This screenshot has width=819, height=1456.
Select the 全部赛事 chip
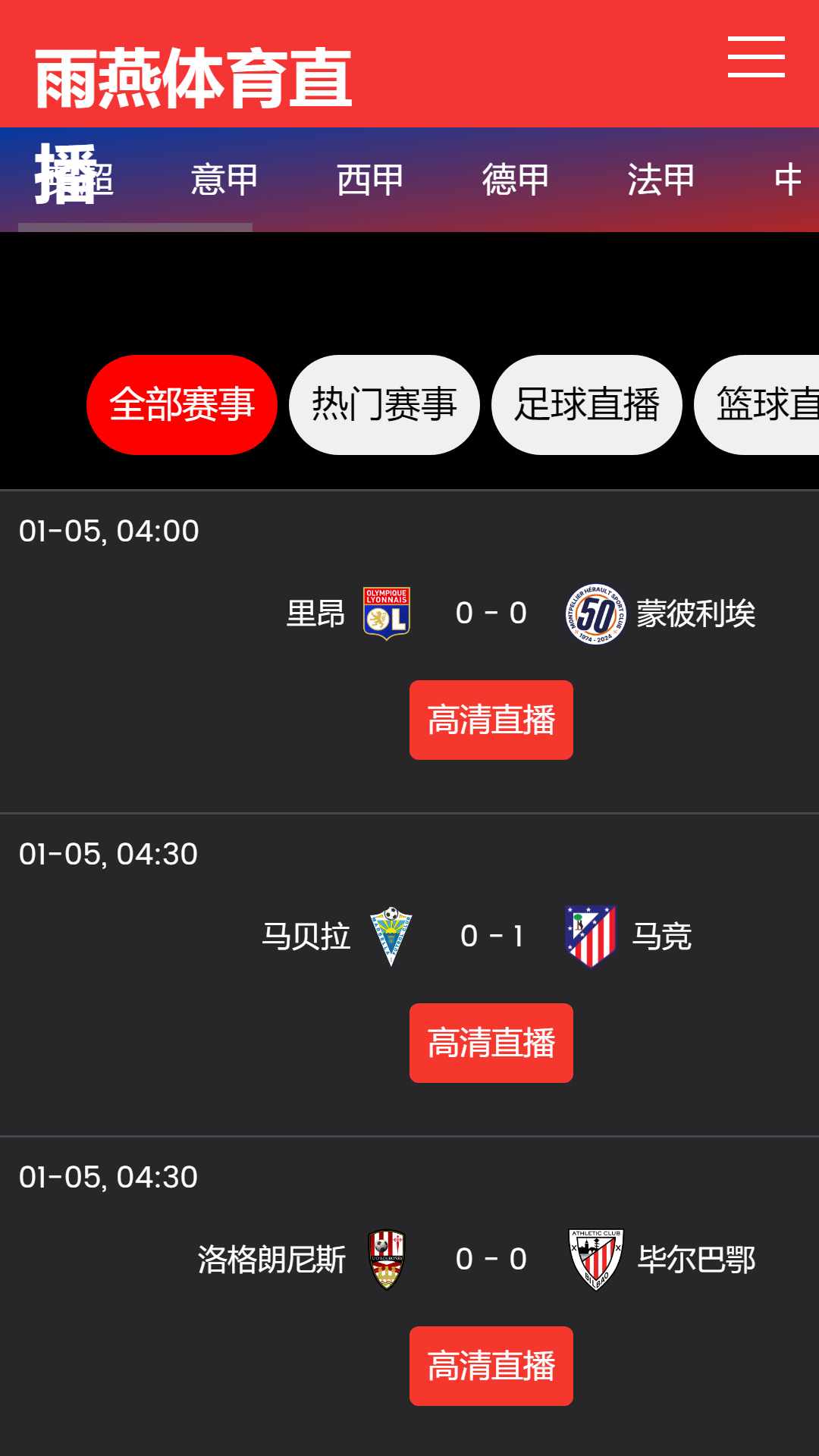click(x=182, y=404)
